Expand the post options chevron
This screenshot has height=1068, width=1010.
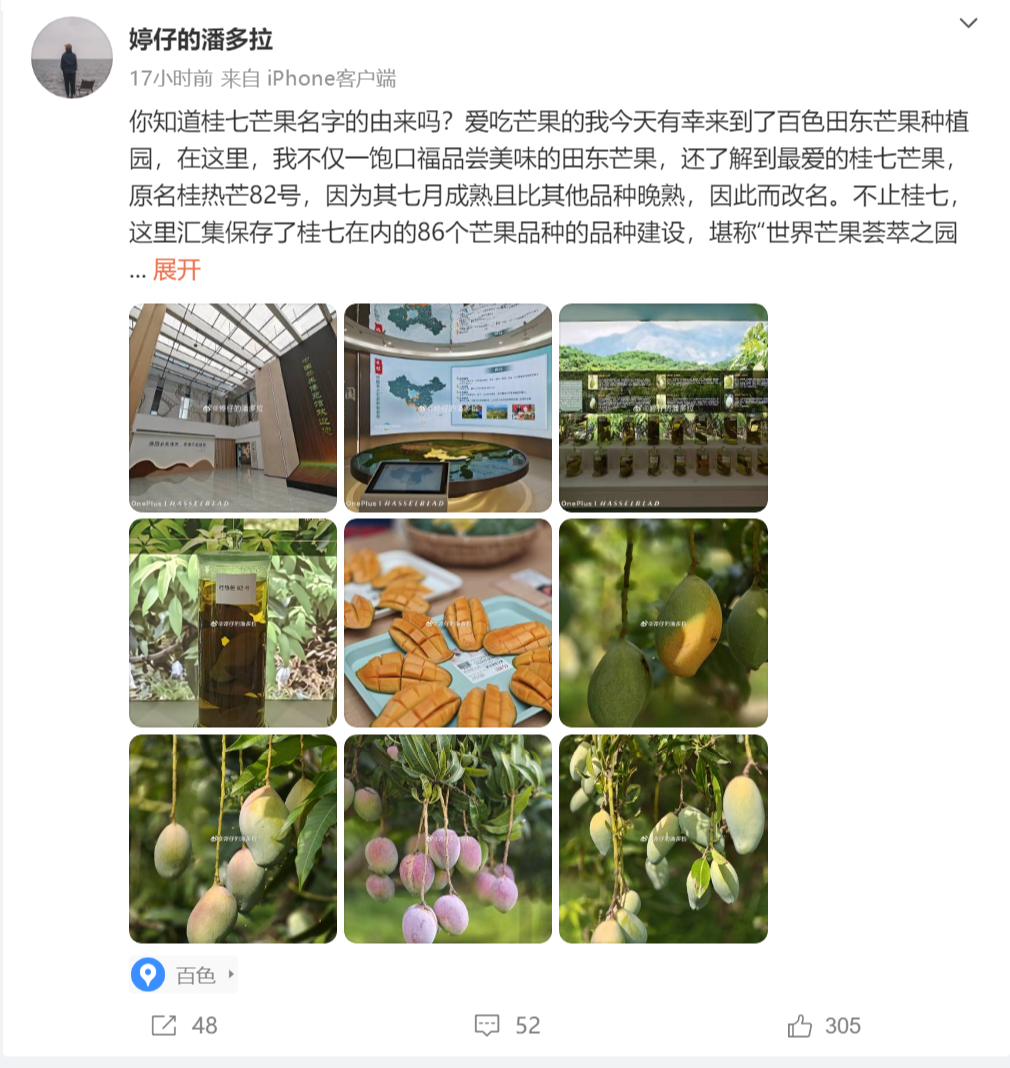click(968, 23)
